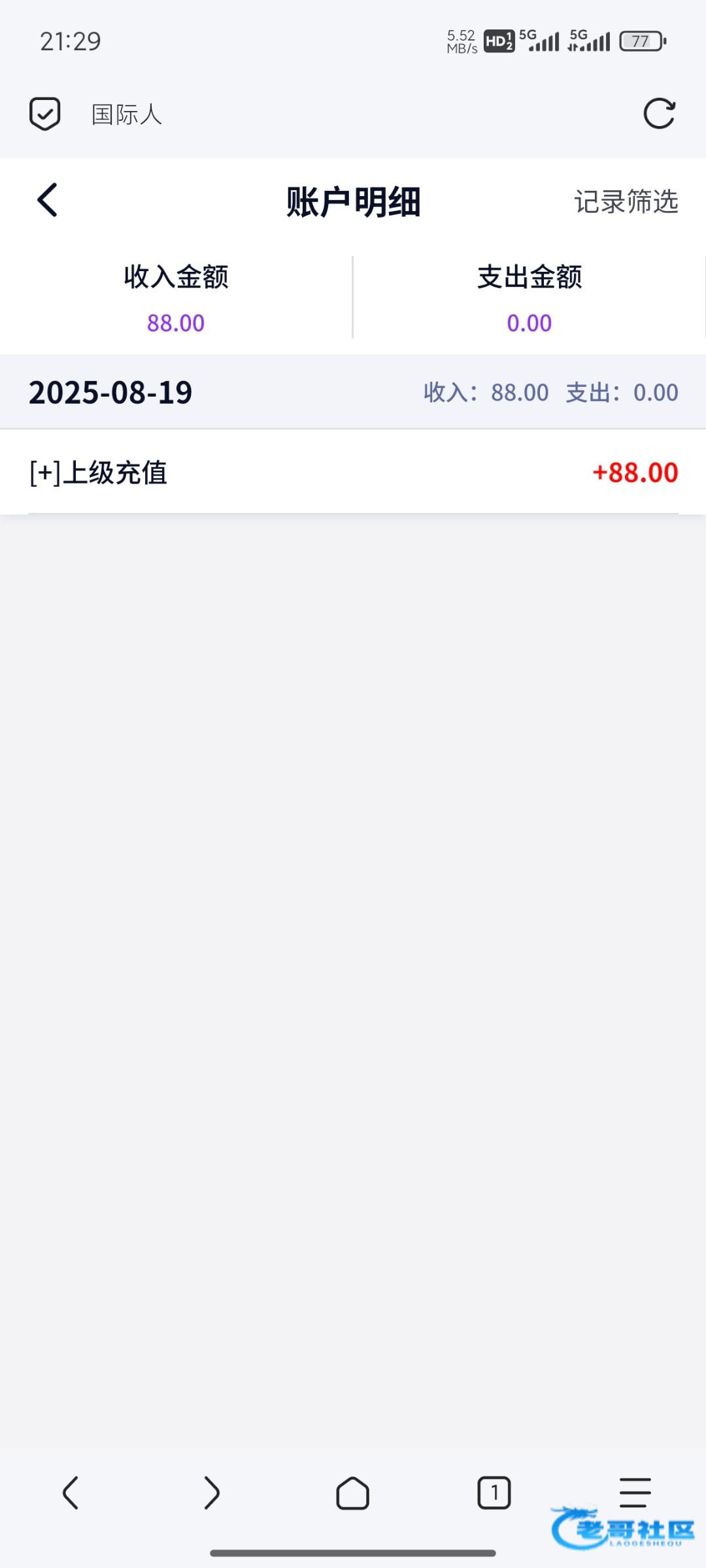Open the browser hamburger menu
Viewport: 706px width, 1568px height.
click(635, 1492)
